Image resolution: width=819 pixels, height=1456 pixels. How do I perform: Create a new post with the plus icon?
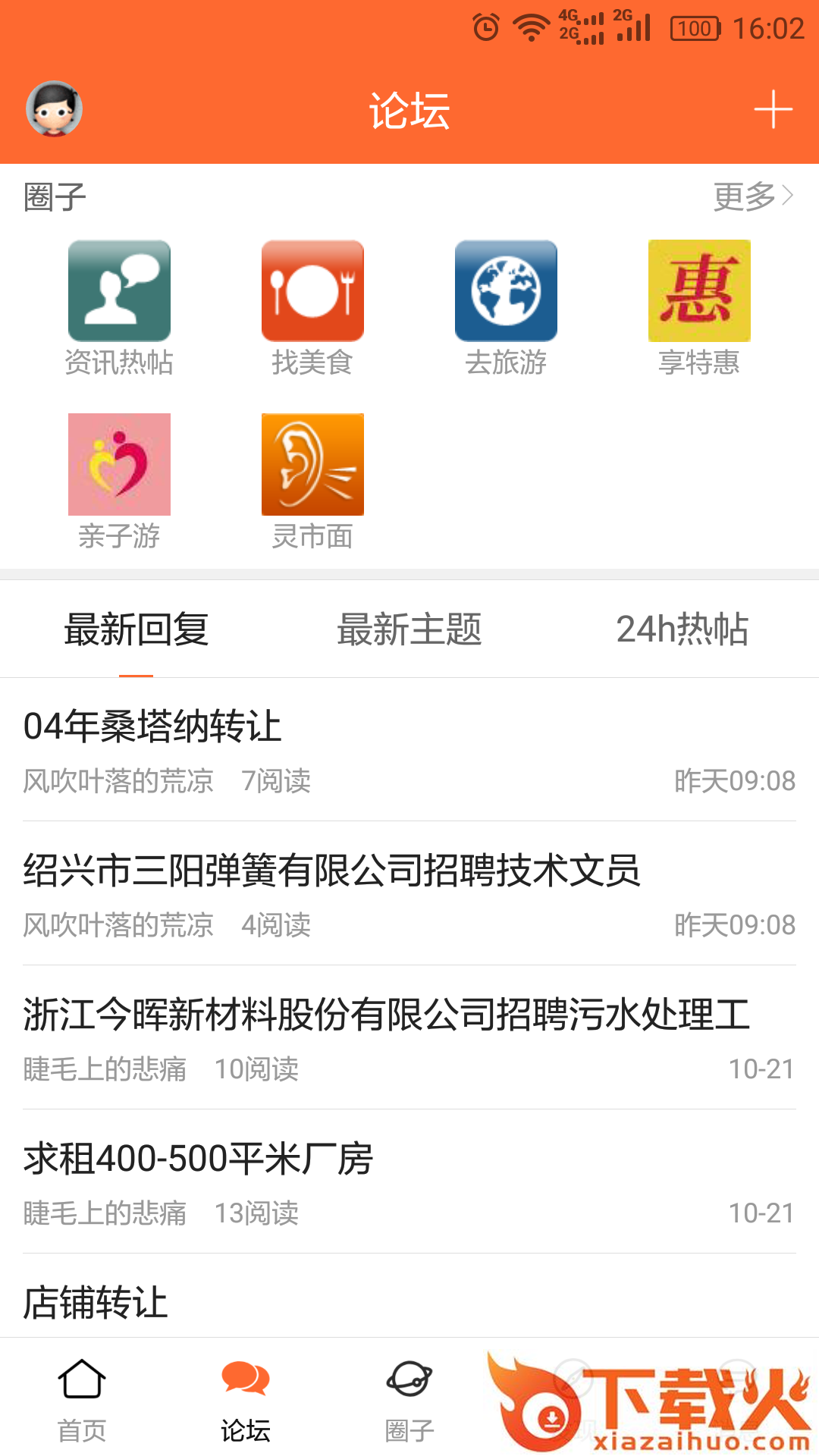(x=773, y=109)
